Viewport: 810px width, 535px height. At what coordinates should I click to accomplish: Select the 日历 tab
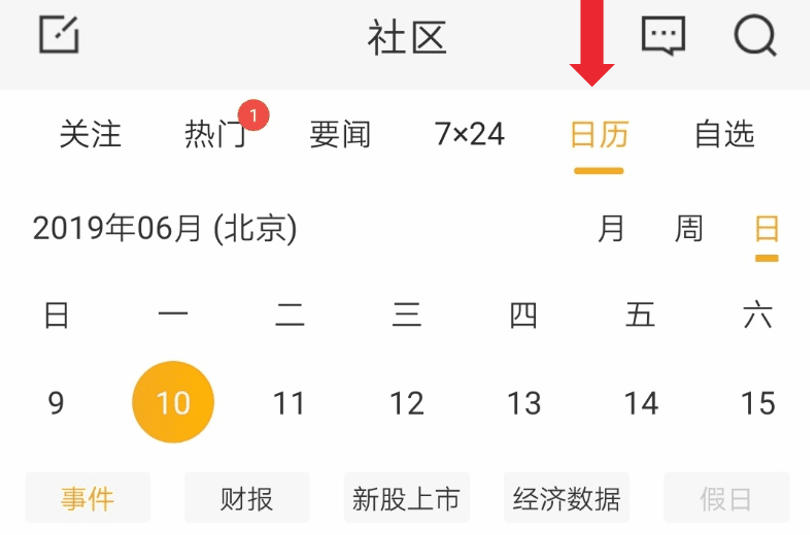(x=599, y=135)
